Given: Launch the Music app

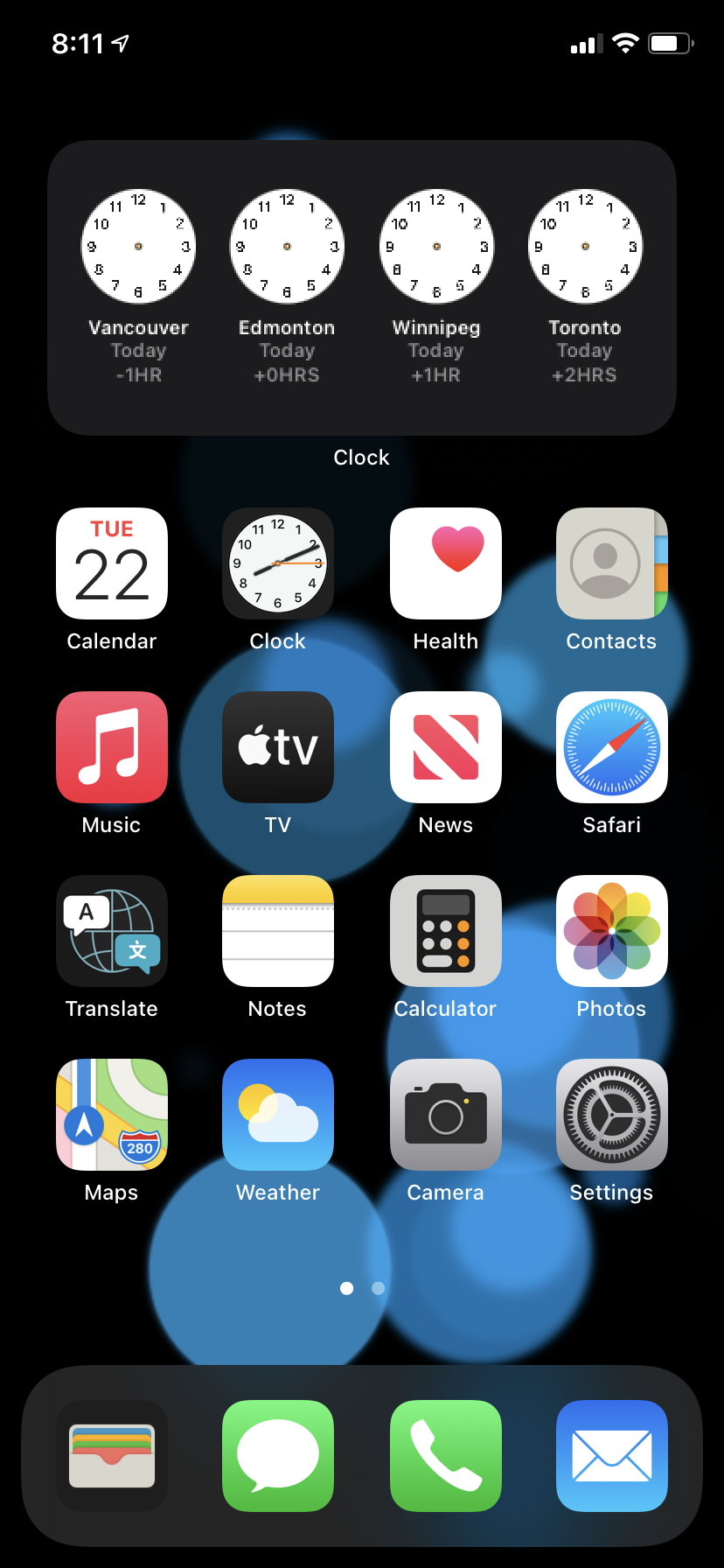Looking at the screenshot, I should click(112, 747).
